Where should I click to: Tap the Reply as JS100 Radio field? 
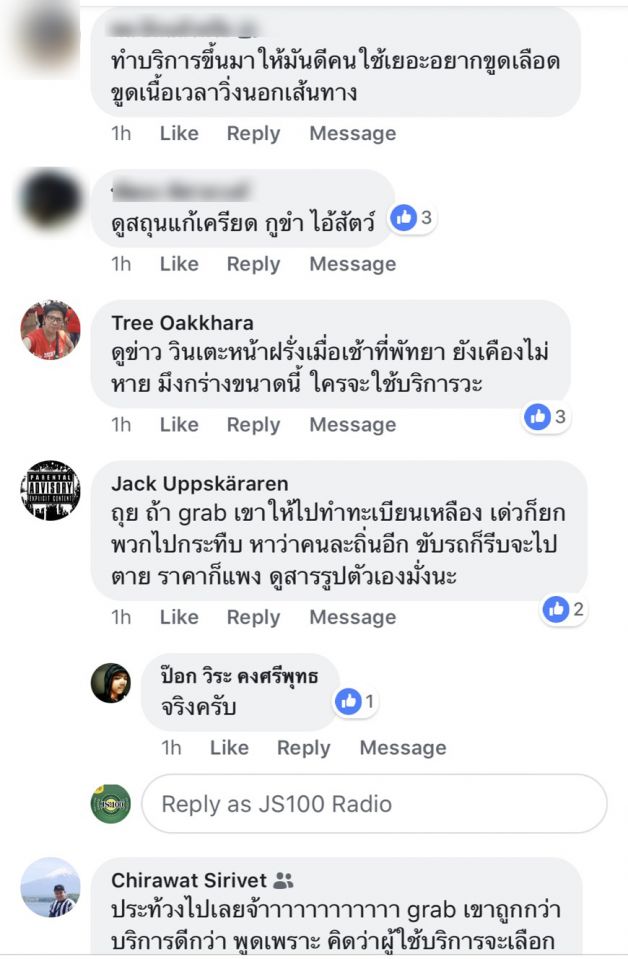[374, 803]
